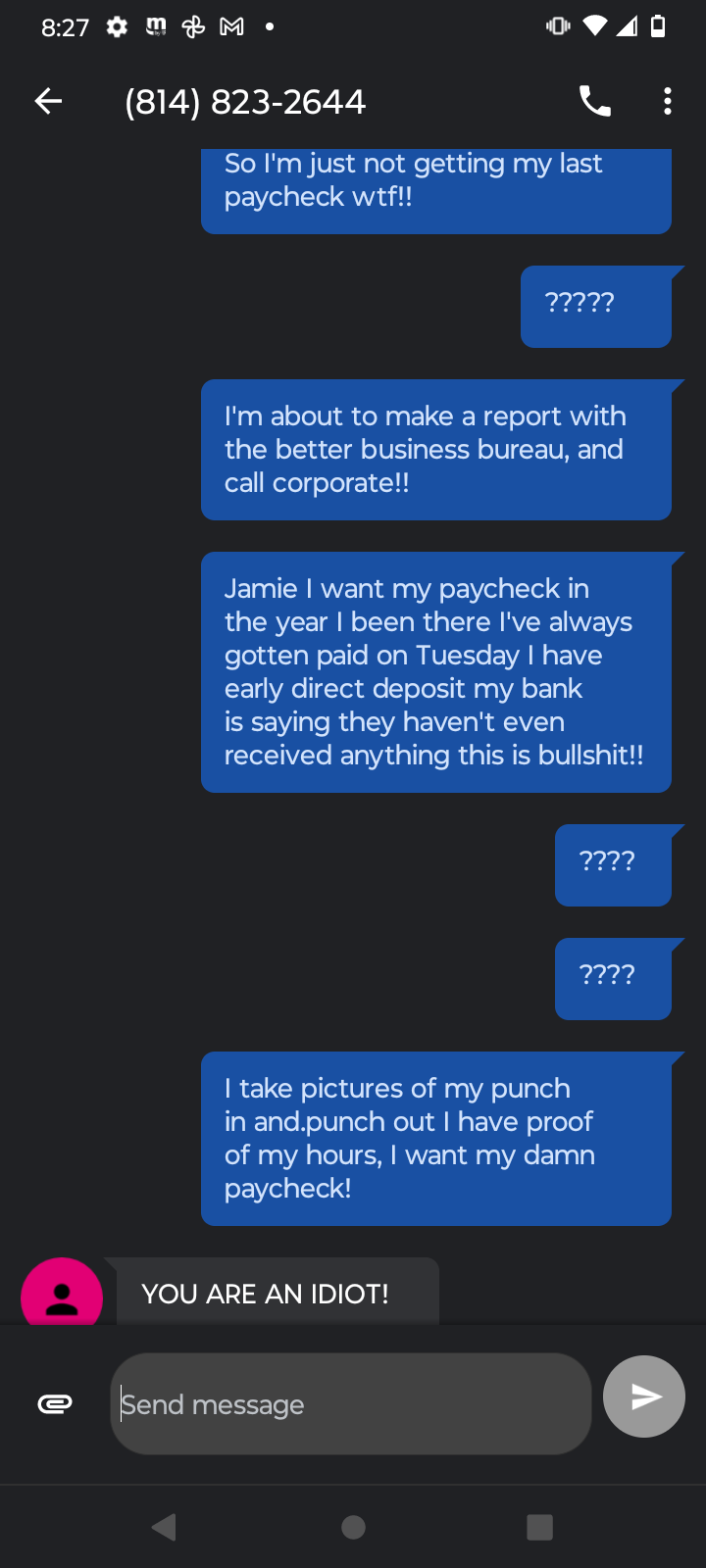Tap the phone call icon

pyautogui.click(x=593, y=100)
